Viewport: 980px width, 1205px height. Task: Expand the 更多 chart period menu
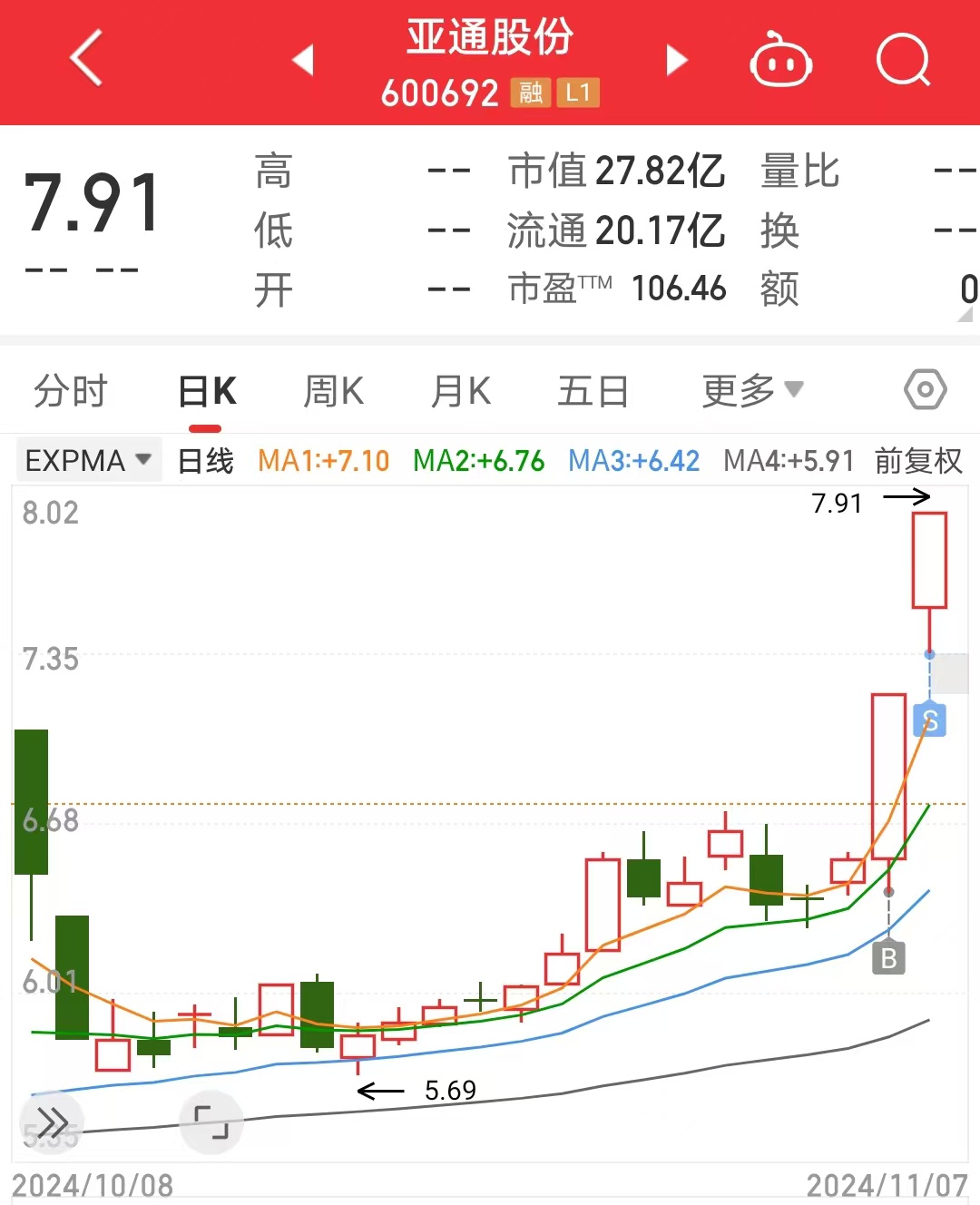point(752,391)
